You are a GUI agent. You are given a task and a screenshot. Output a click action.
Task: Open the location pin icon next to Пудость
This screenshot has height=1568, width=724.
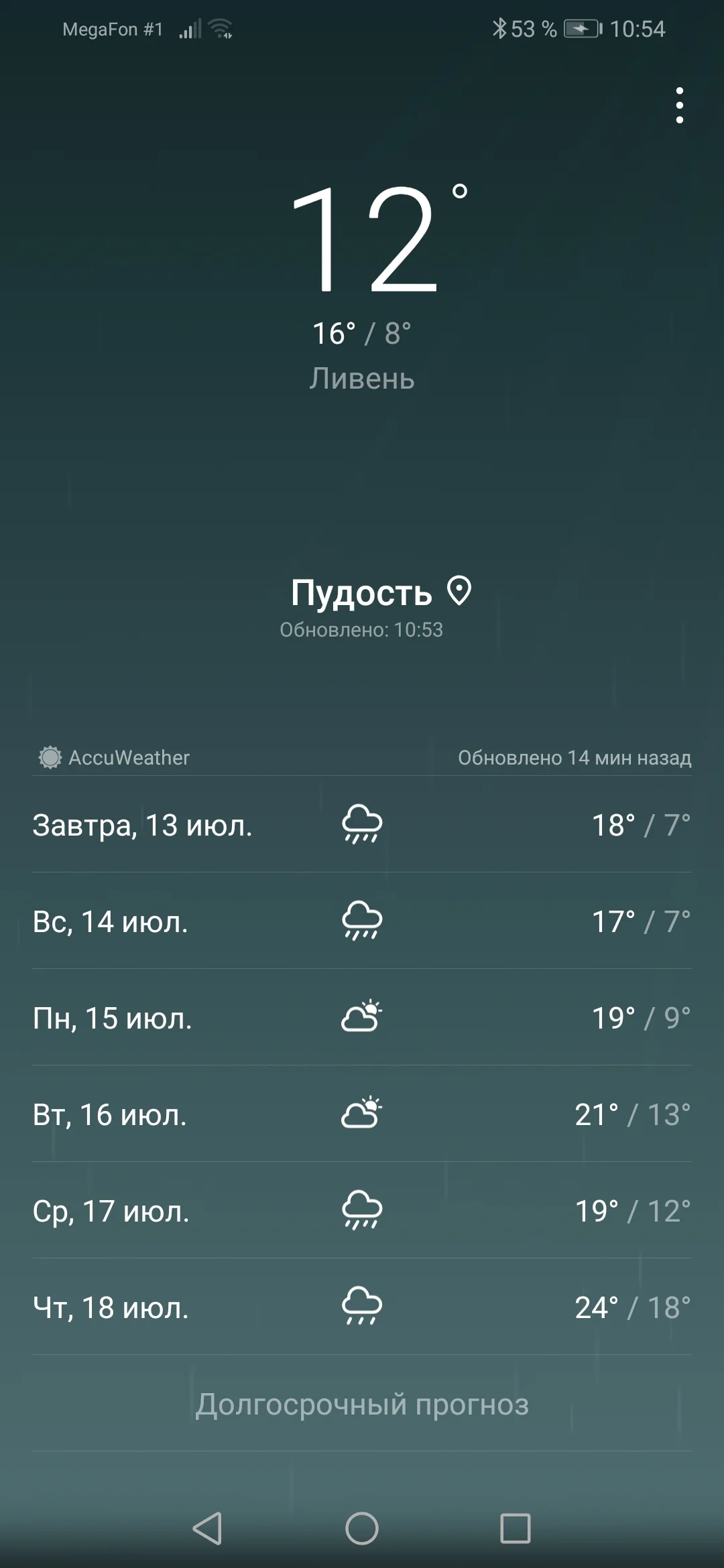click(461, 592)
